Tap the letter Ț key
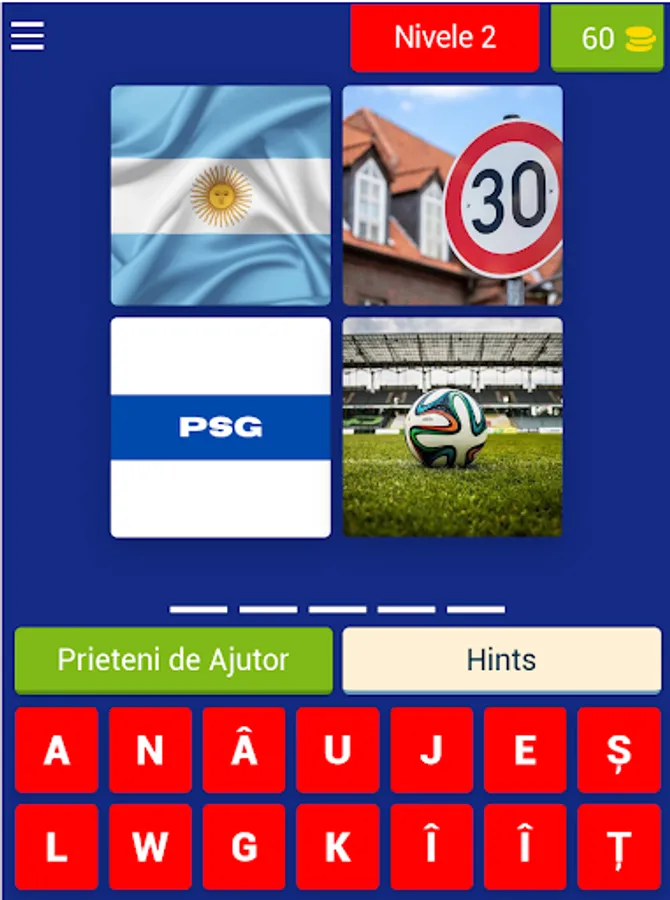The width and height of the screenshot is (670, 900). click(619, 847)
